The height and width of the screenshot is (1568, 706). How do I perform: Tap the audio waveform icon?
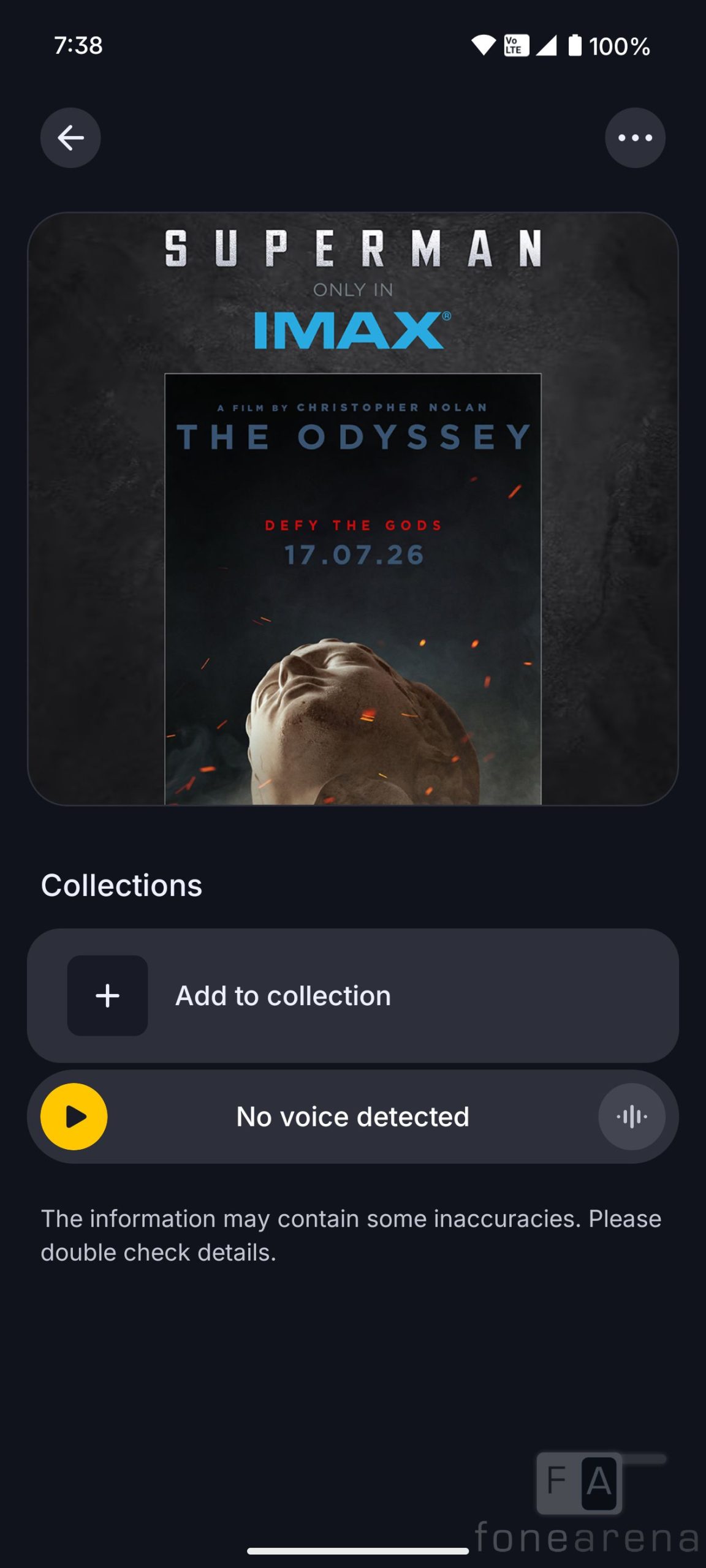click(632, 1117)
